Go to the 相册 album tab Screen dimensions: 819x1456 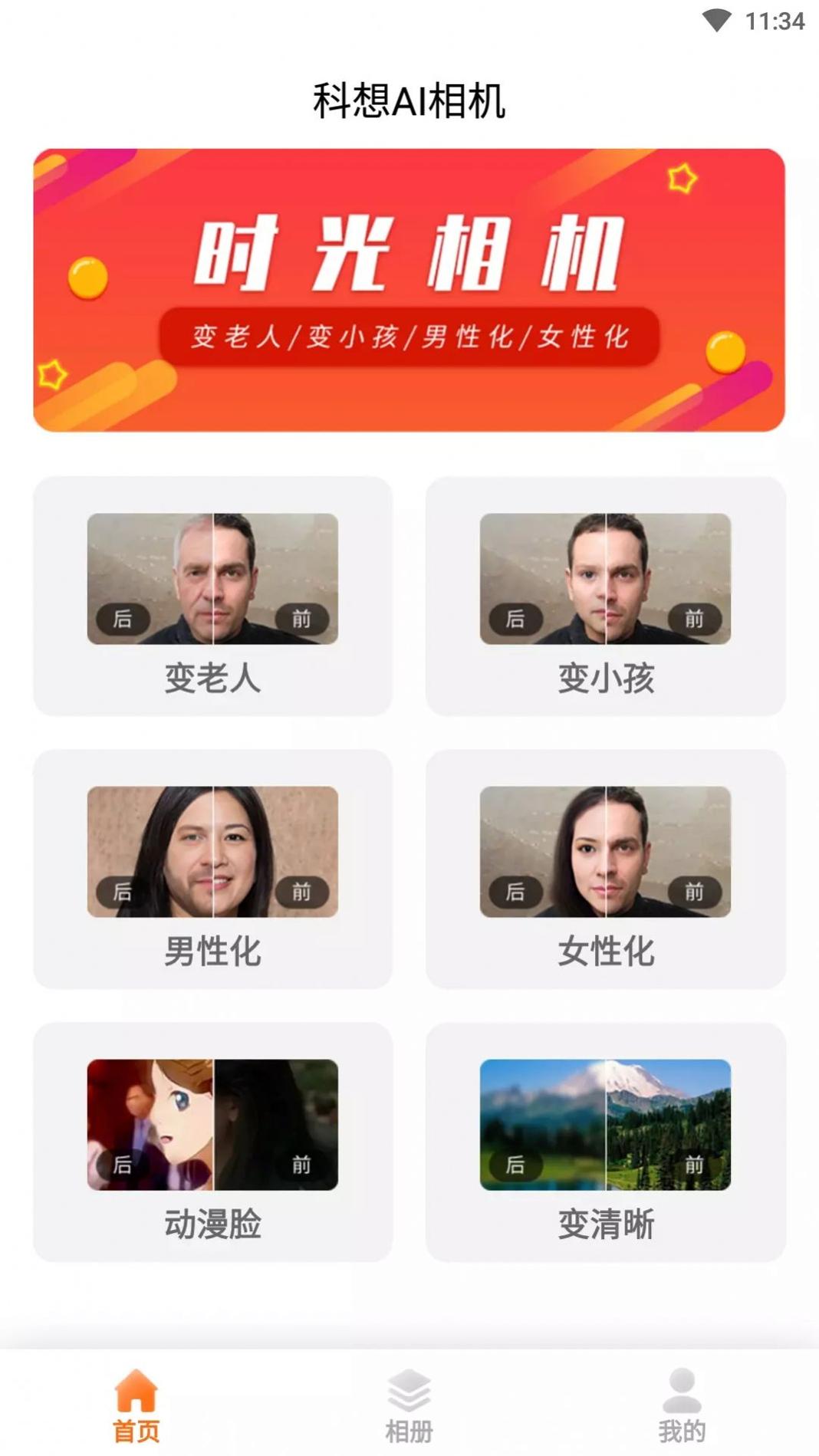409,1405
